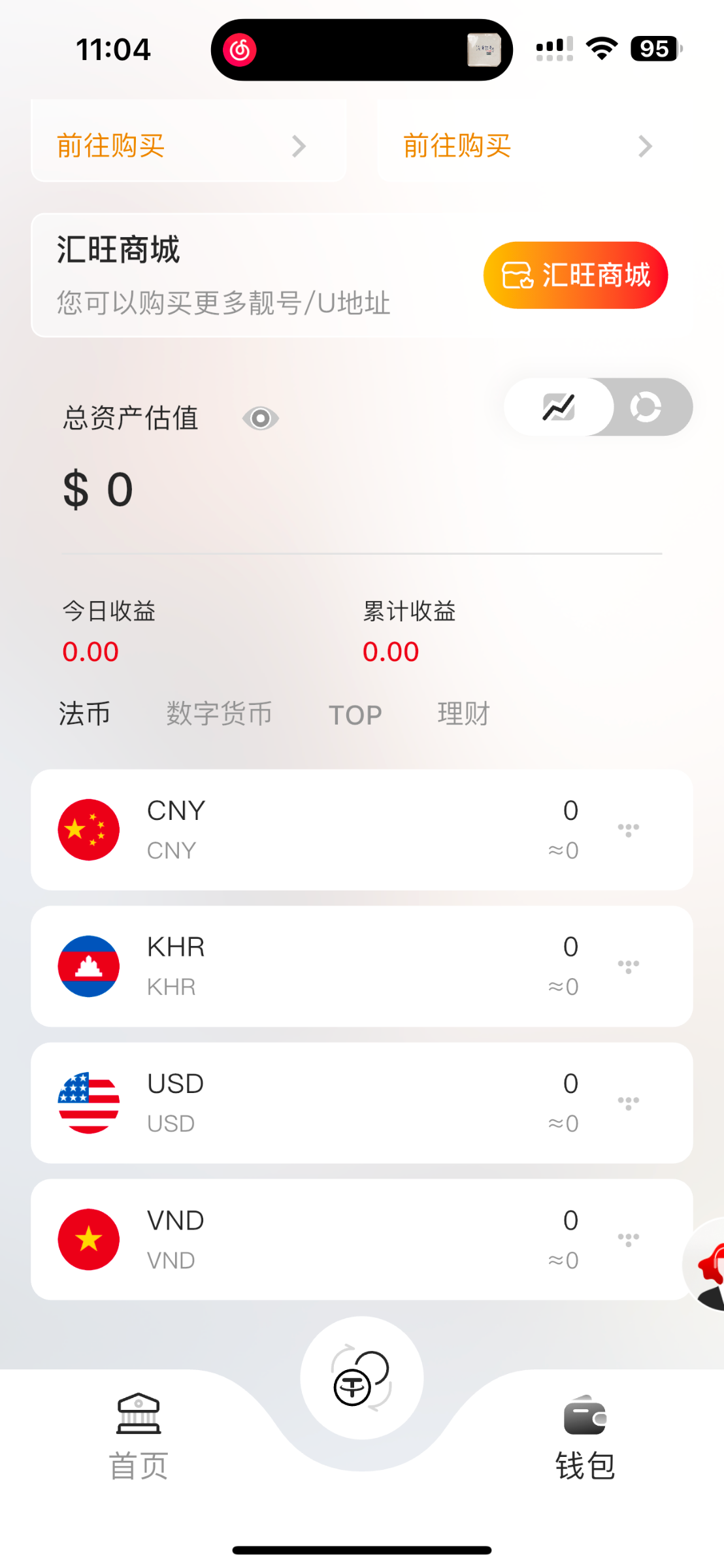Tap the center currency exchange button

point(361,1377)
